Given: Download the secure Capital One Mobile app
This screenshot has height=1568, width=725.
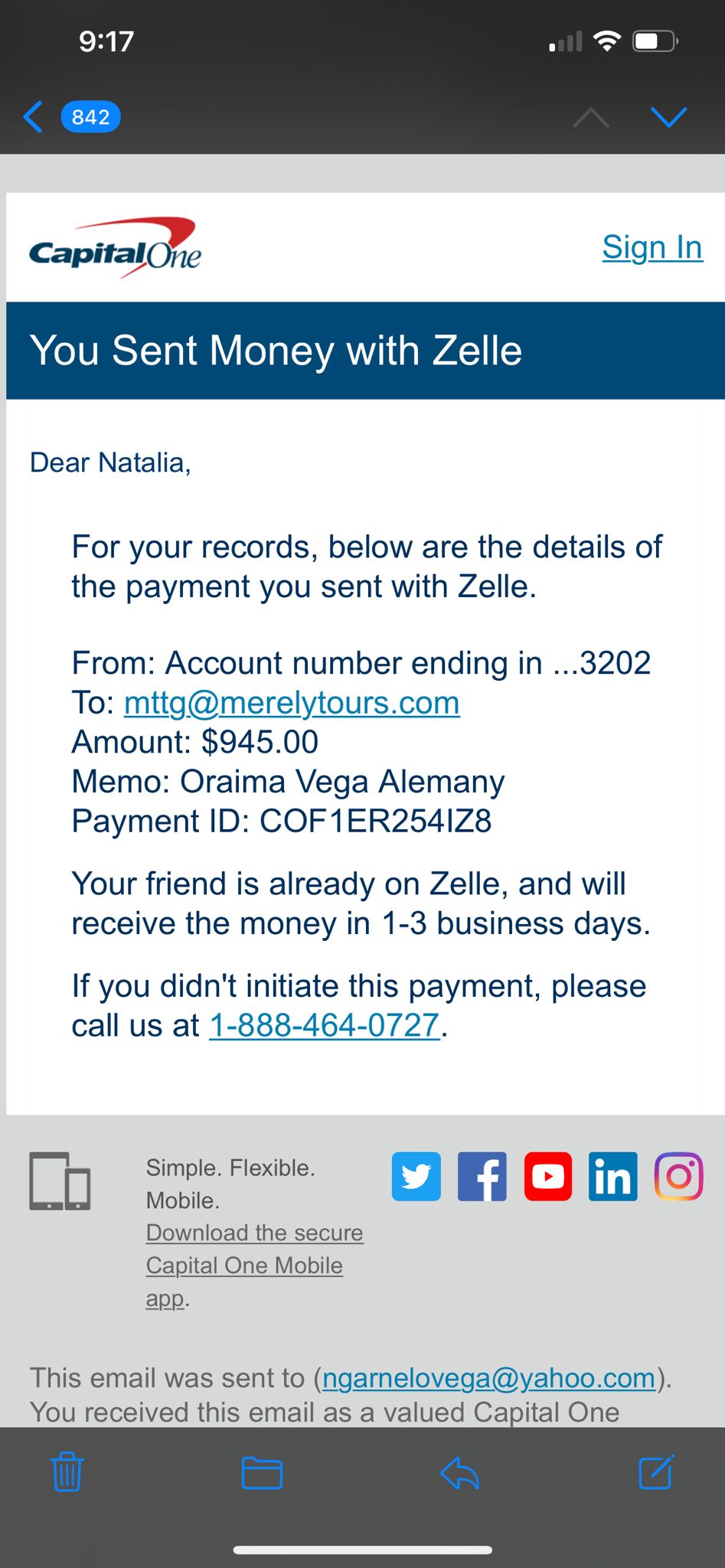Looking at the screenshot, I should pyautogui.click(x=254, y=1265).
